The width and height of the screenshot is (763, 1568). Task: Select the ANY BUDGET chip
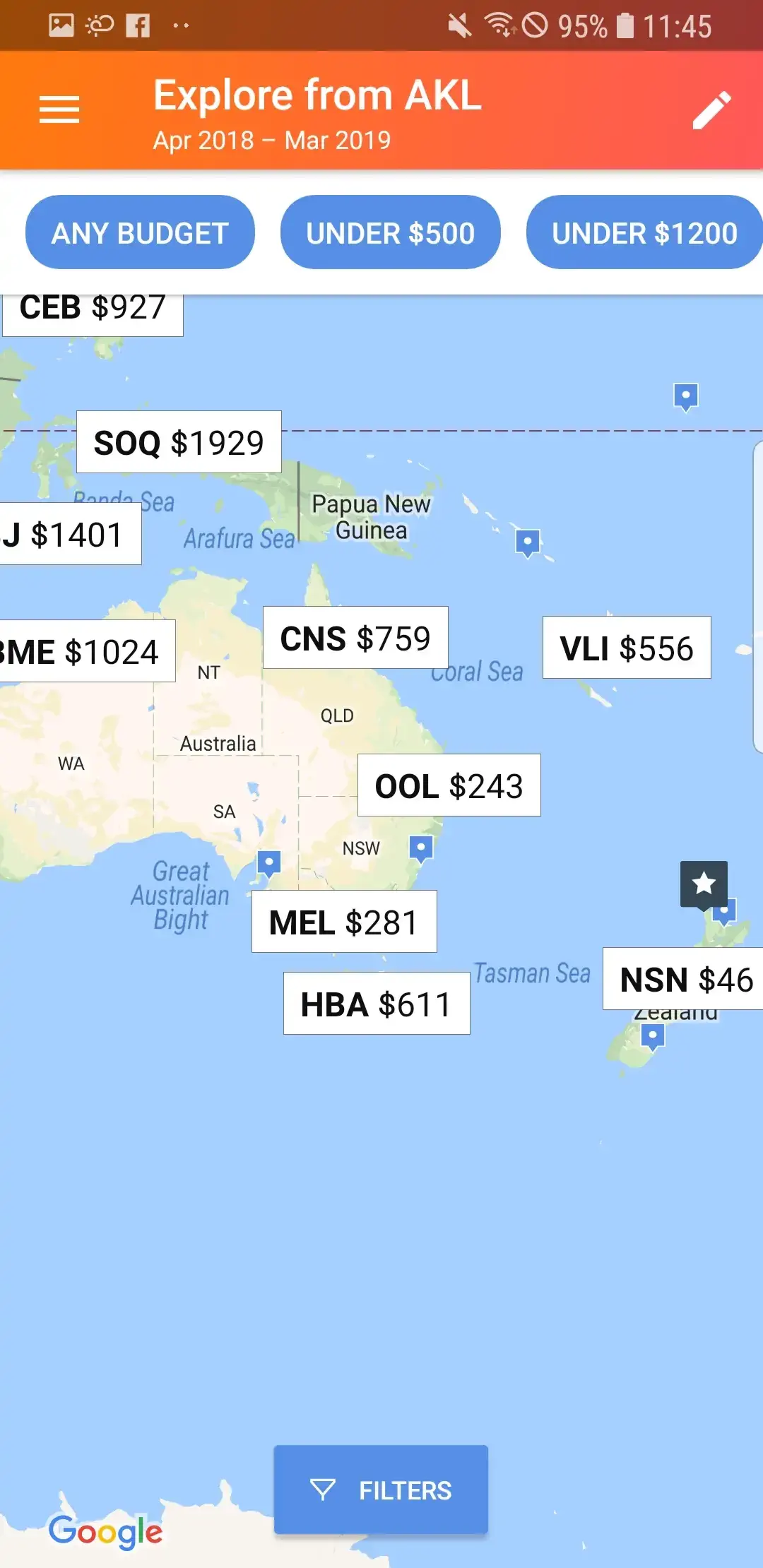140,233
